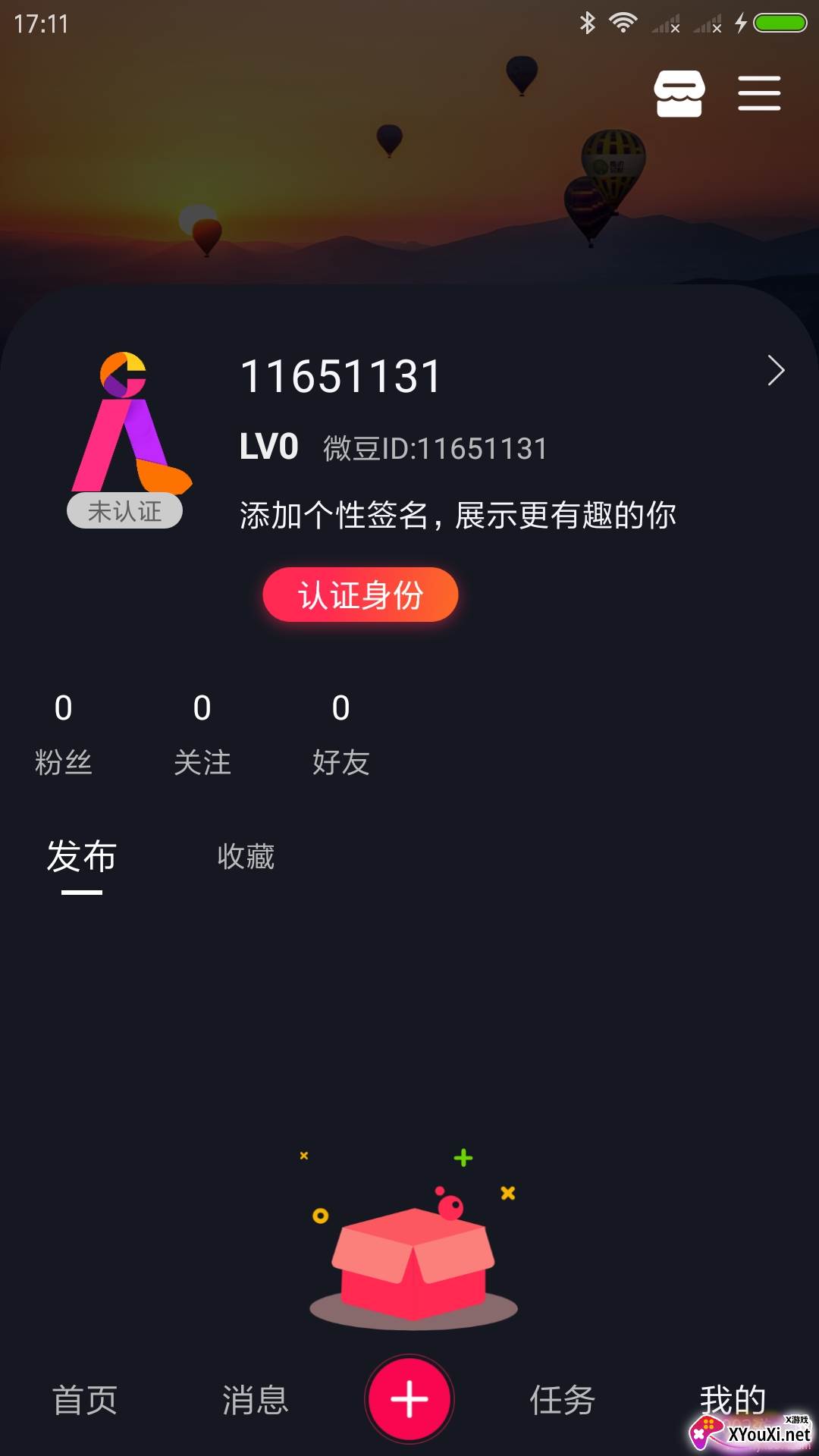The height and width of the screenshot is (1456, 819).
Task: Open profile details via the chevron arrow
Action: click(x=775, y=371)
